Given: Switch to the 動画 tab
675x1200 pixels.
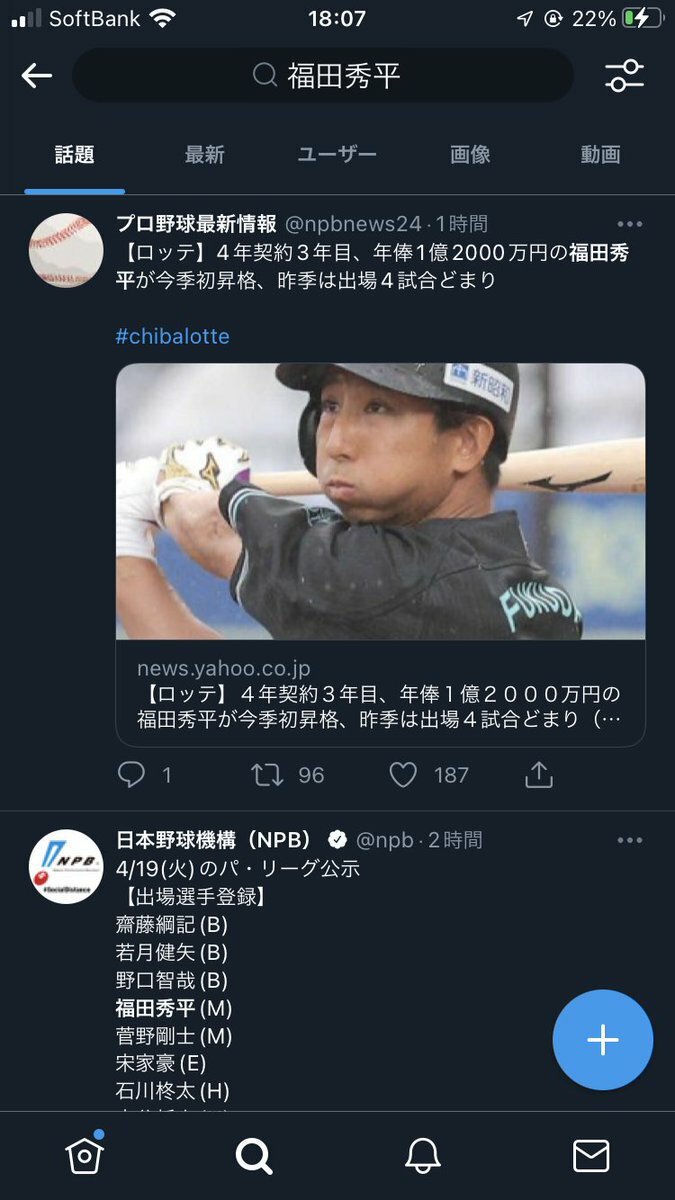Looking at the screenshot, I should (x=600, y=154).
